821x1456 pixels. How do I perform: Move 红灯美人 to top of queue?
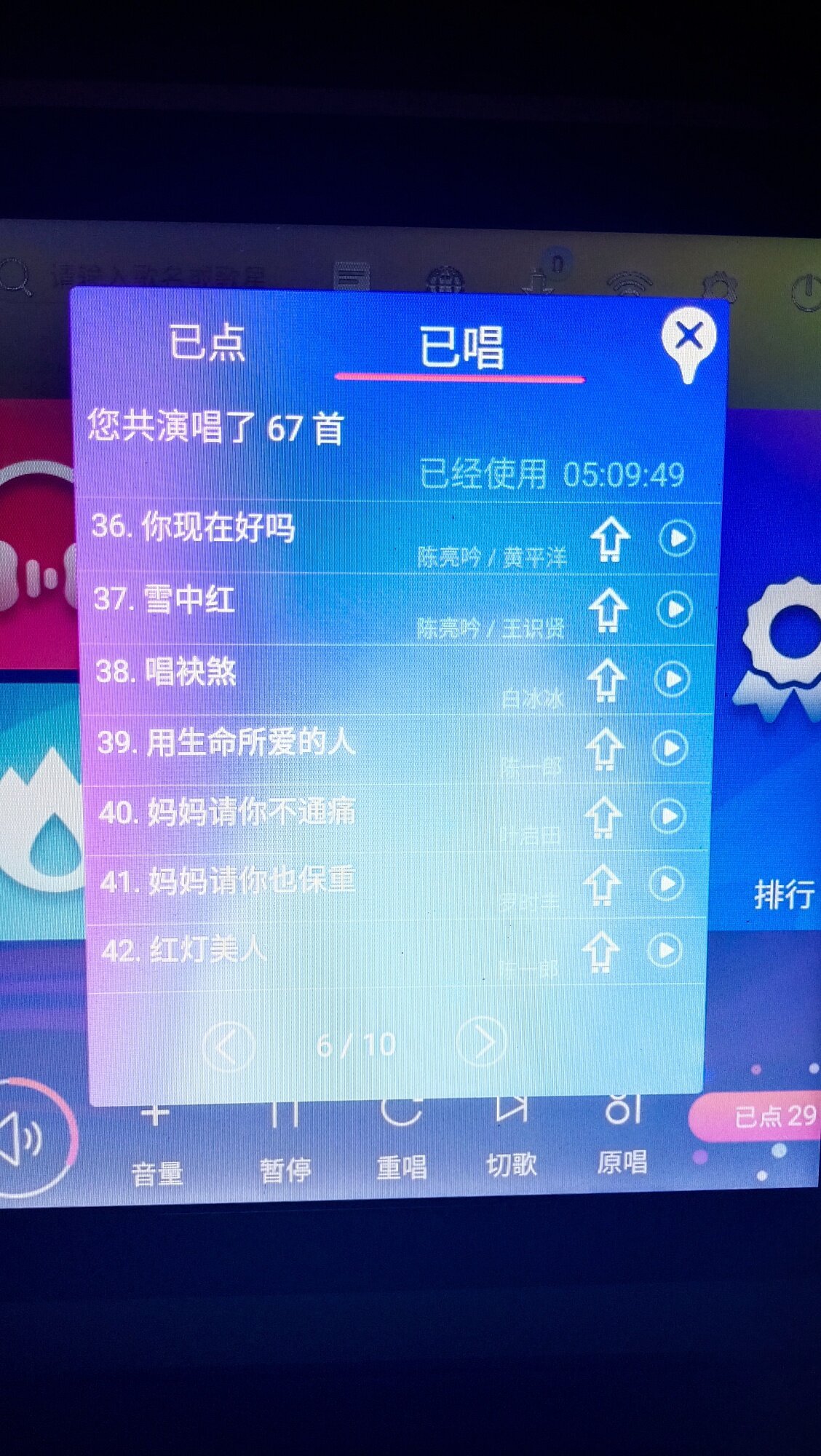click(x=600, y=951)
